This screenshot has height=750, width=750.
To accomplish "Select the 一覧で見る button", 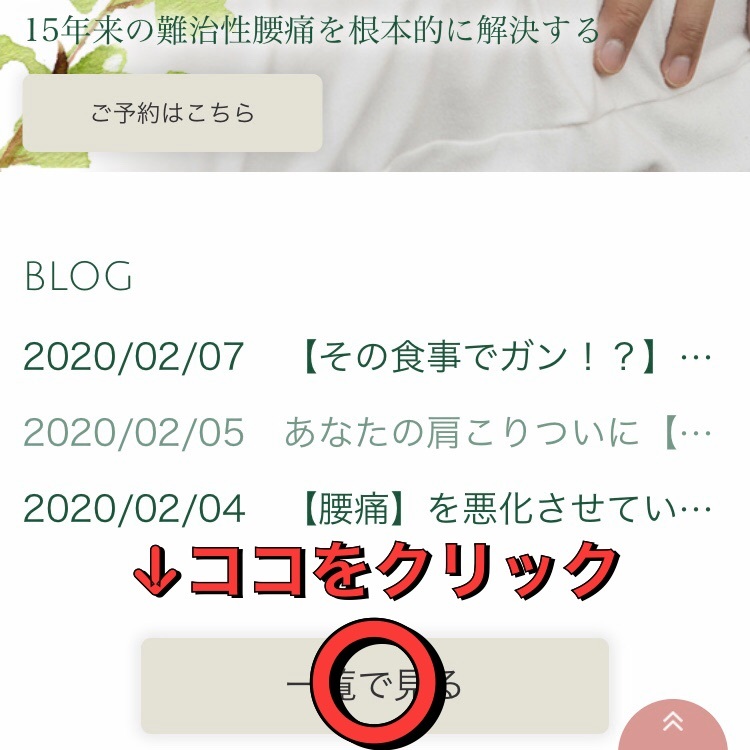I will [x=374, y=686].
